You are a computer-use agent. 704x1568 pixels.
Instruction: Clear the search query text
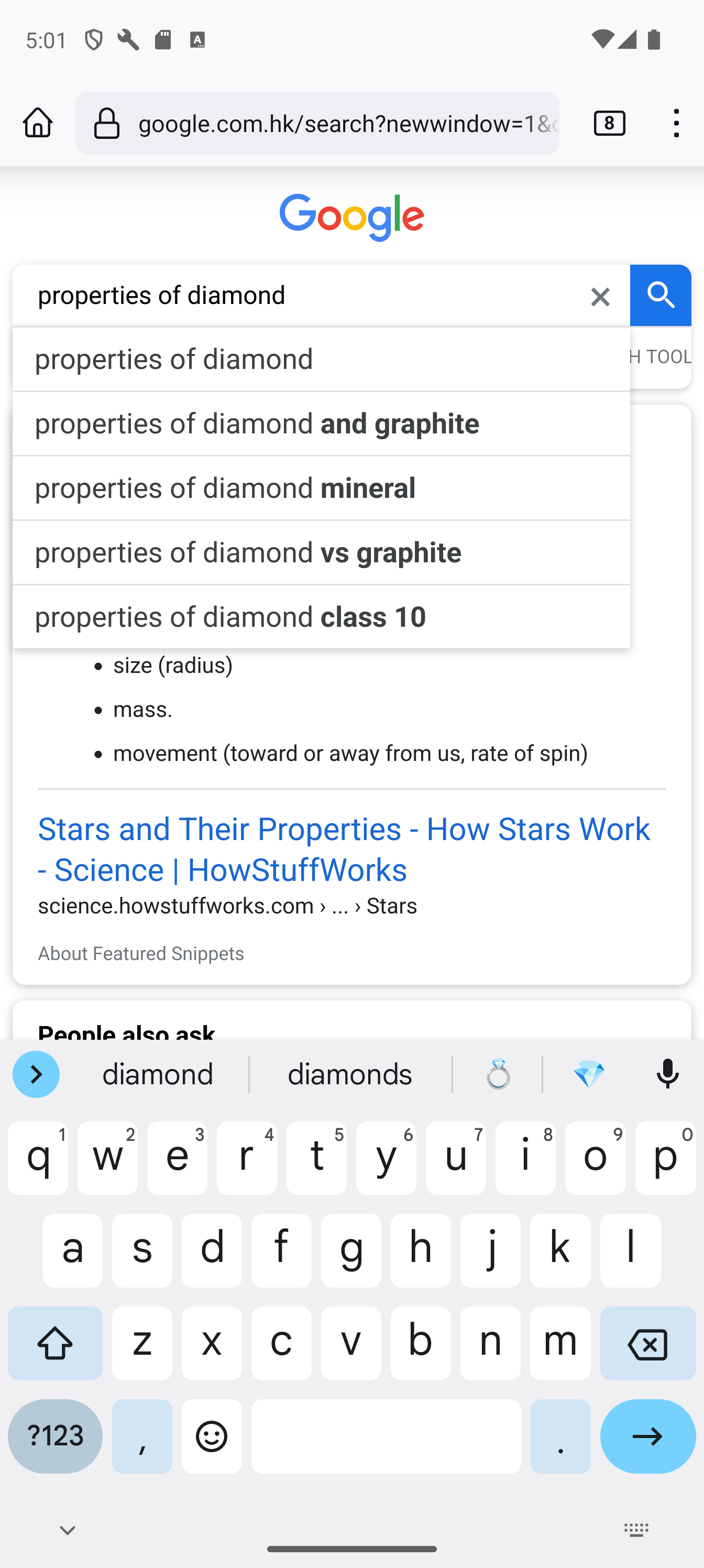click(x=600, y=297)
